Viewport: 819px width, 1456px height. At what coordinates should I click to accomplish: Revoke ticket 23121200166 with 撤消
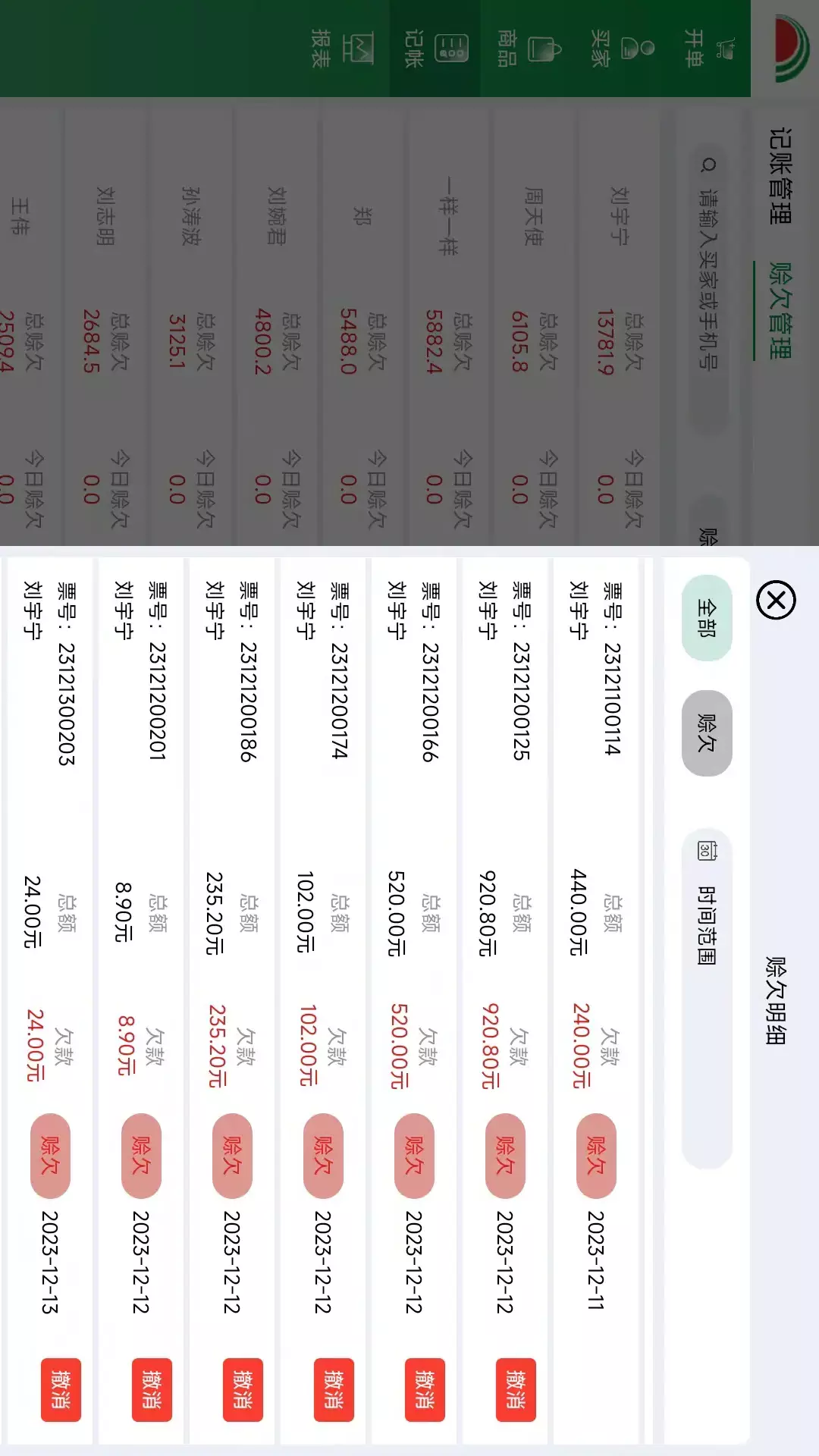(x=425, y=1389)
